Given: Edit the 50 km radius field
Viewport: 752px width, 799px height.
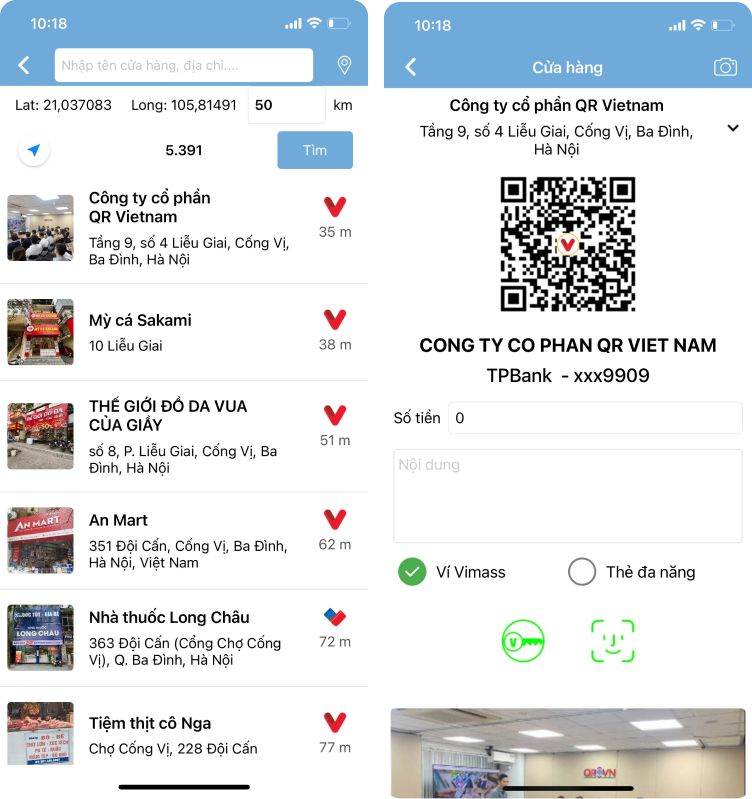Looking at the screenshot, I should [x=285, y=105].
